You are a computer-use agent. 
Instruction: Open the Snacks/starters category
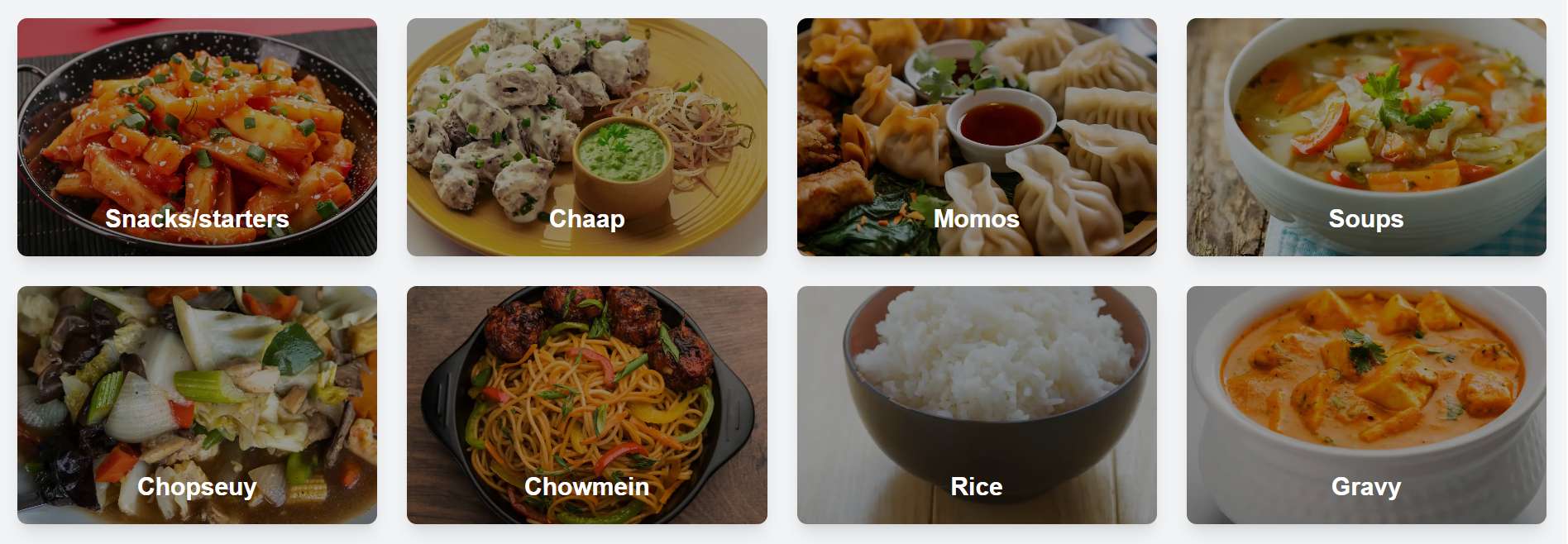[x=197, y=137]
